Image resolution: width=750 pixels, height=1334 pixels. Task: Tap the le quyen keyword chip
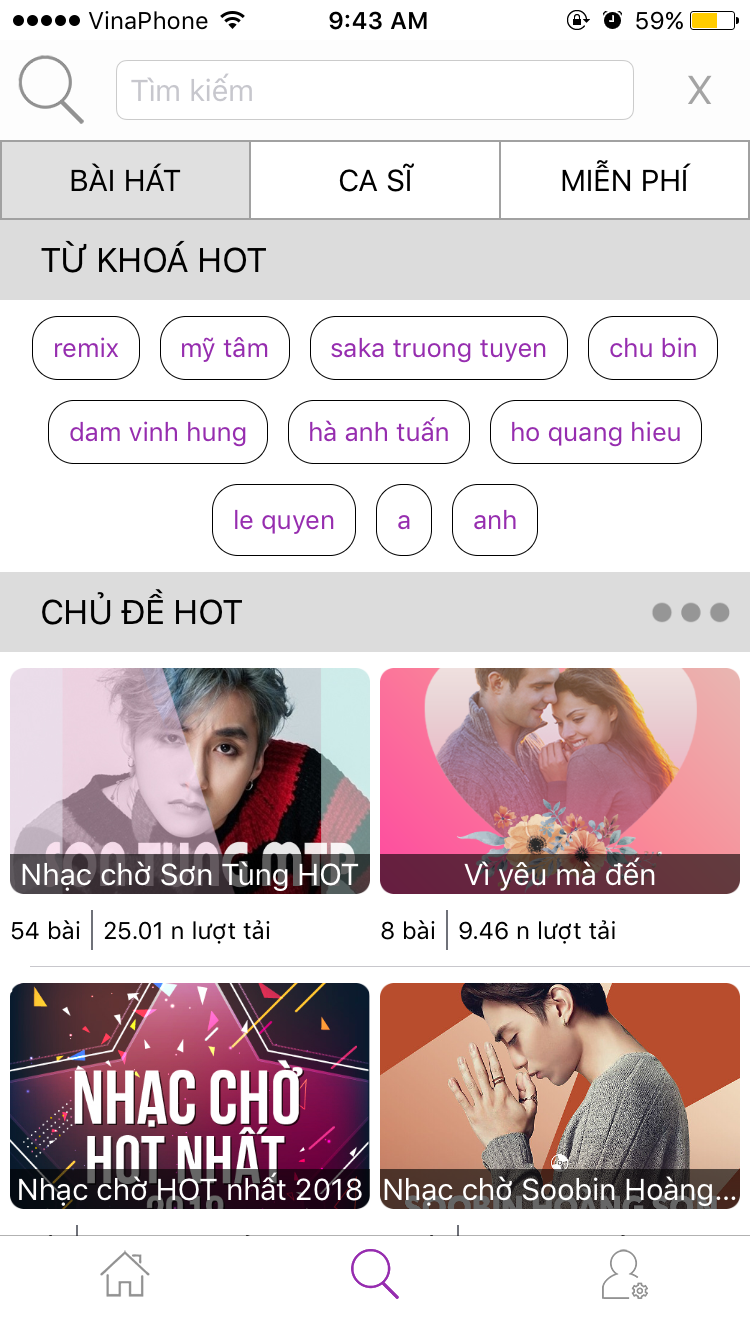(x=283, y=520)
